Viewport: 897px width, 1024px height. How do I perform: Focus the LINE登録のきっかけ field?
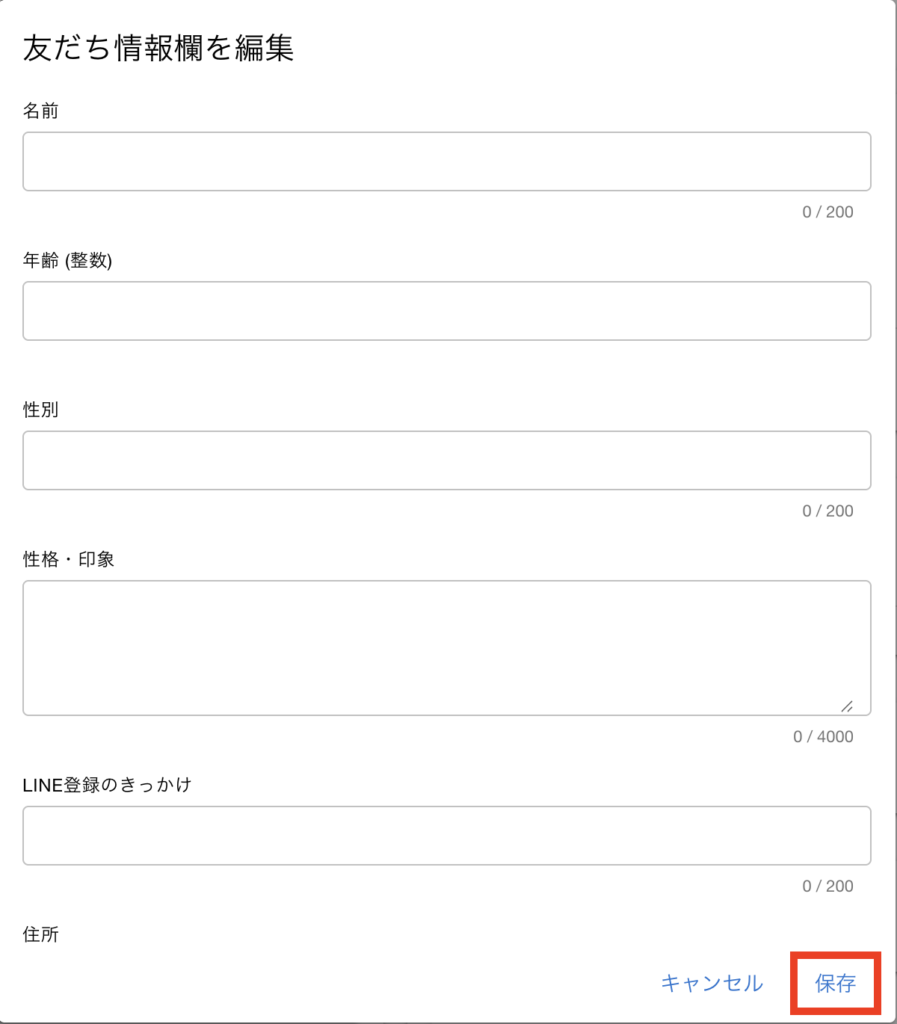[446, 835]
